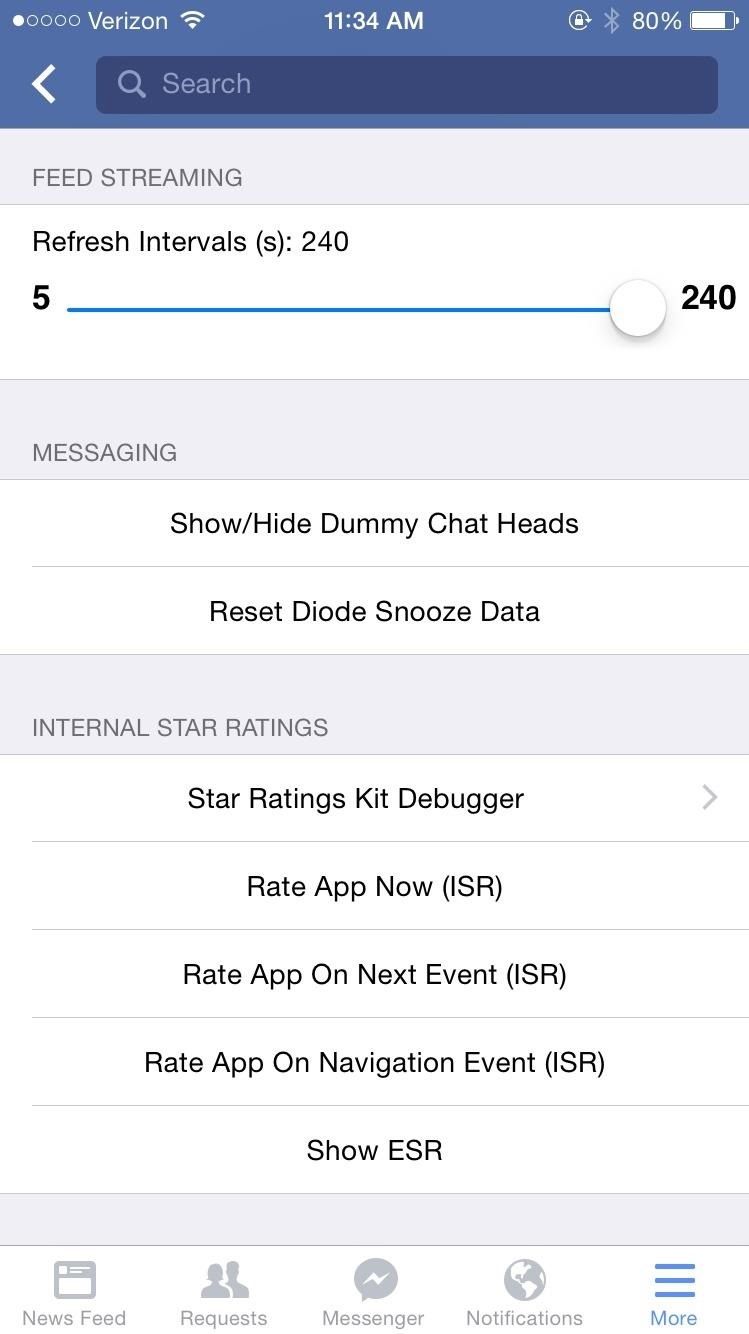Focus the Search field

[406, 84]
